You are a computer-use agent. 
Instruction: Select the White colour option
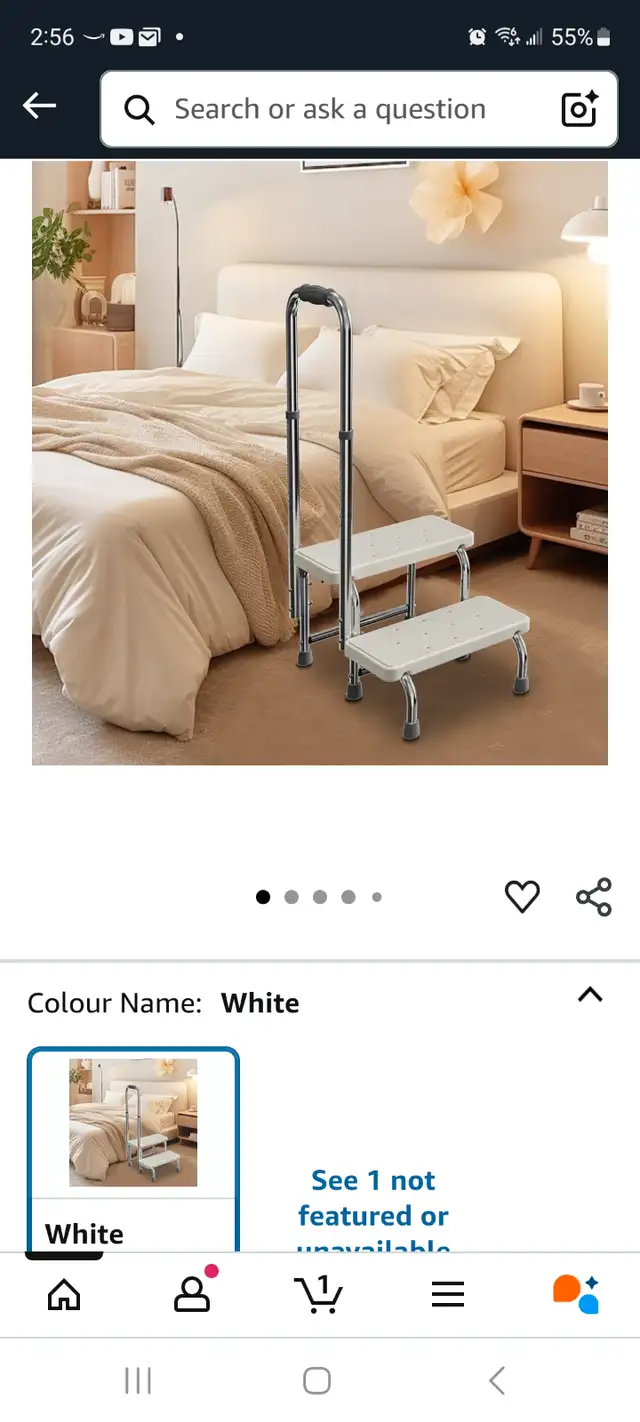tap(133, 1148)
